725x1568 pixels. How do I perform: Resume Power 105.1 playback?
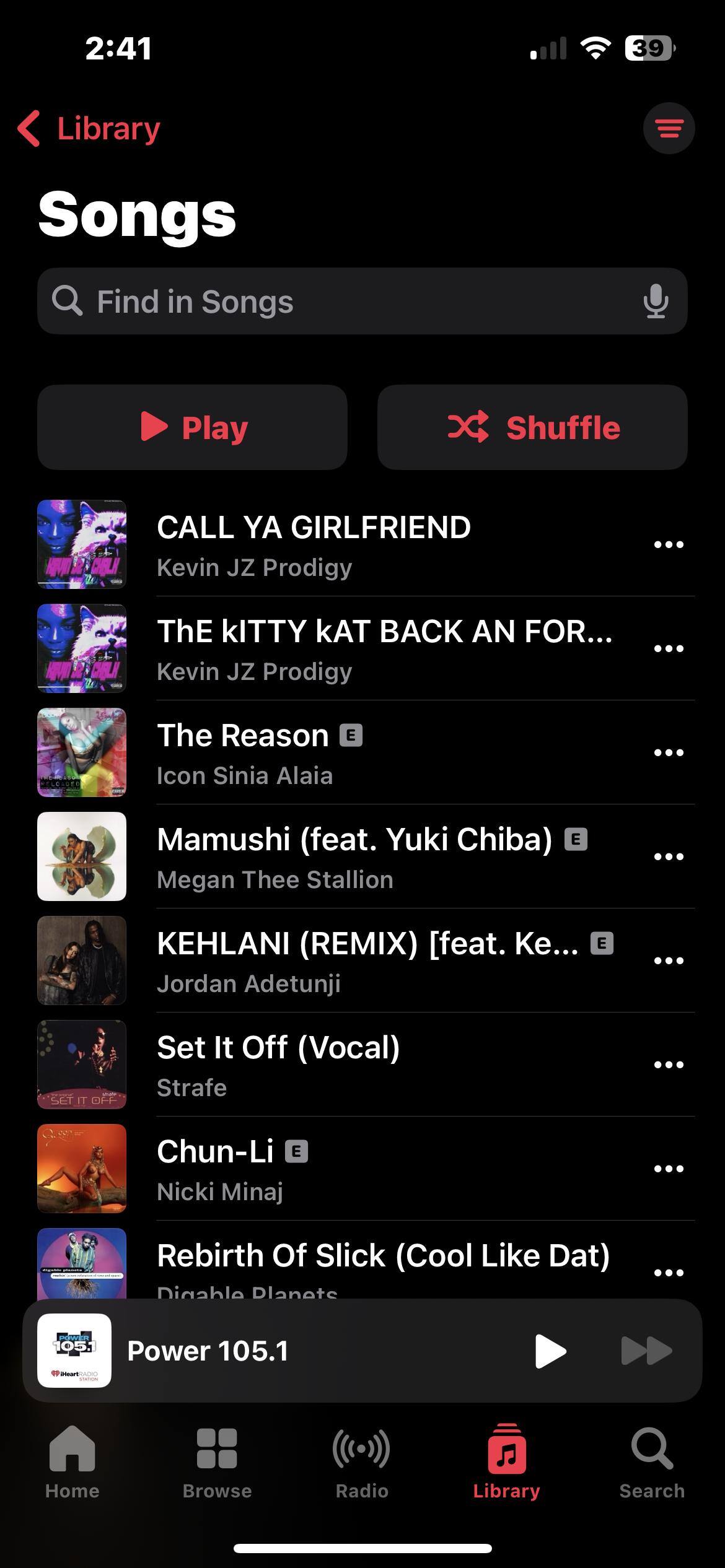(550, 1351)
